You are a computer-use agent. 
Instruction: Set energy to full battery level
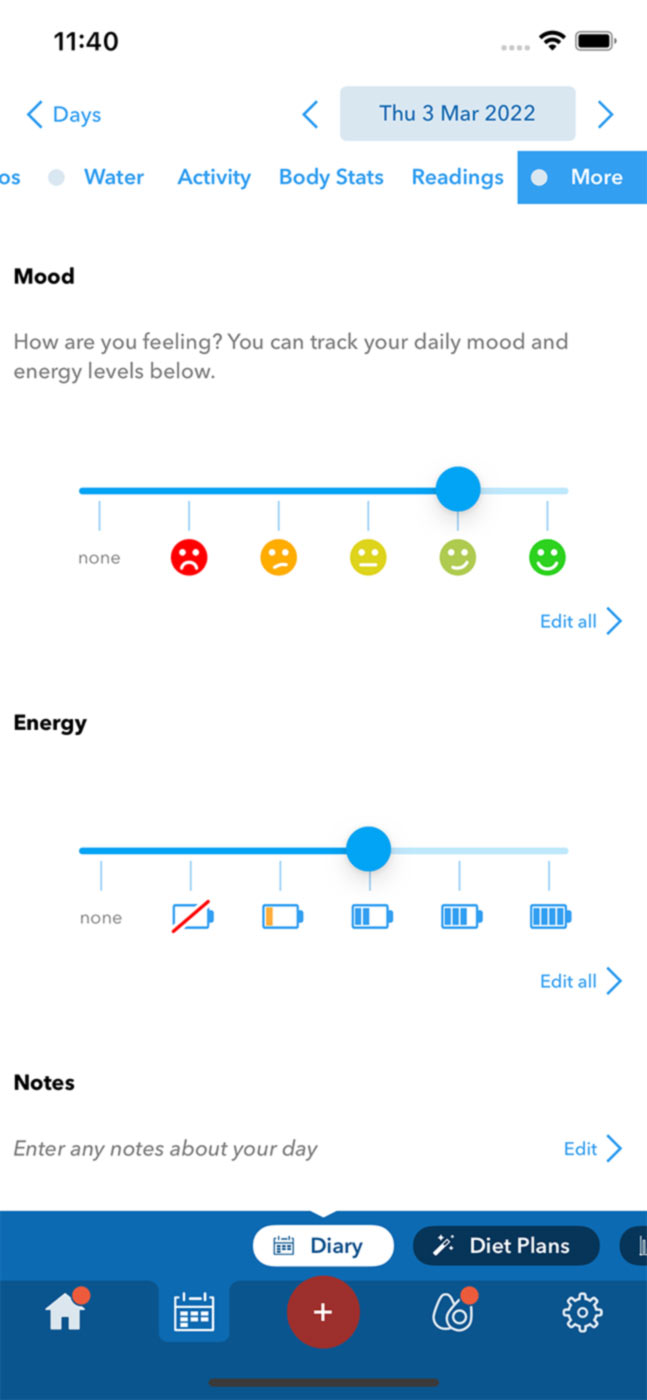pos(550,916)
